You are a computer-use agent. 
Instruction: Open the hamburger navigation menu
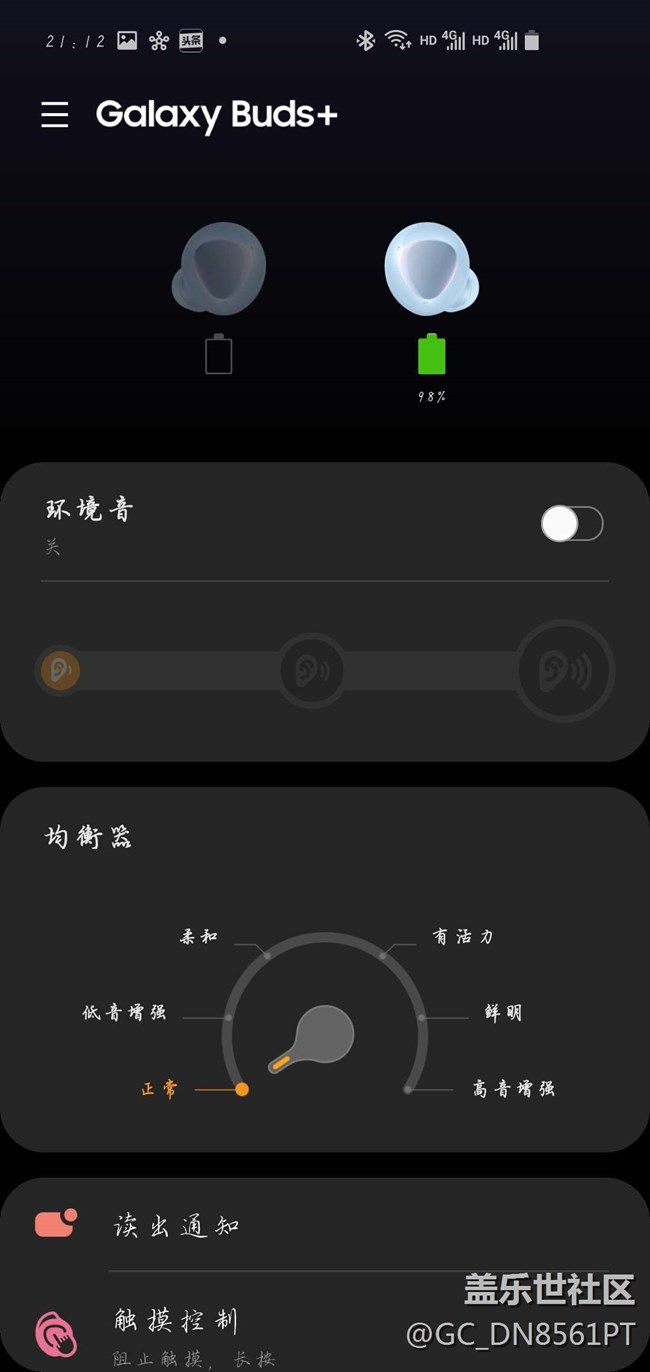click(x=55, y=115)
